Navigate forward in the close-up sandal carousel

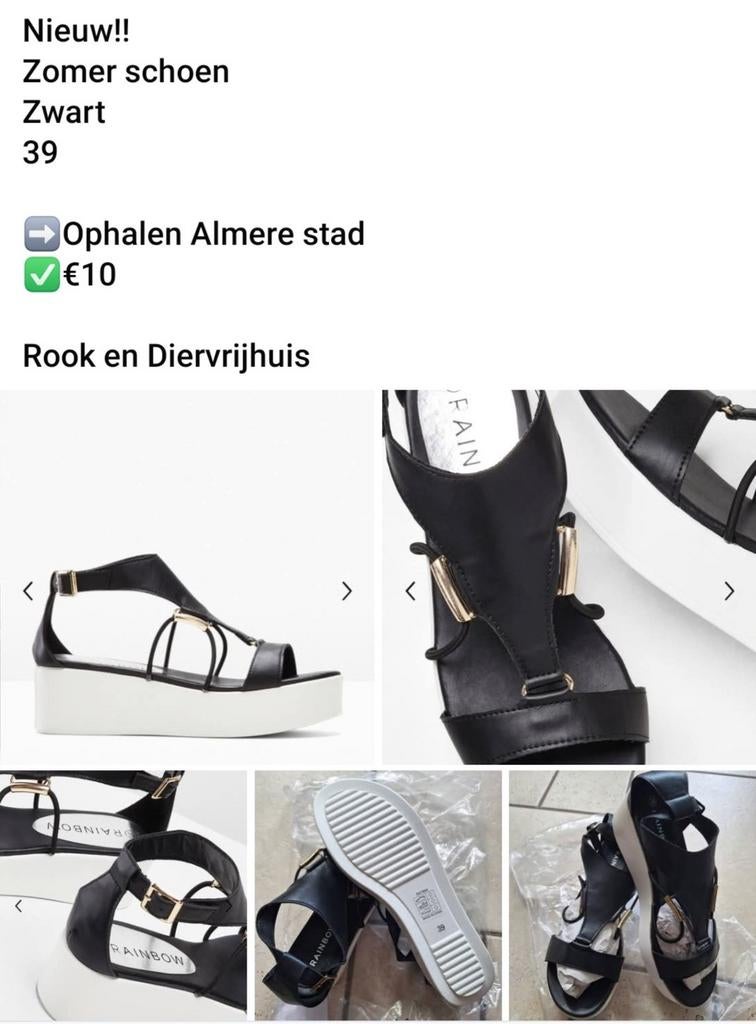[x=731, y=591]
